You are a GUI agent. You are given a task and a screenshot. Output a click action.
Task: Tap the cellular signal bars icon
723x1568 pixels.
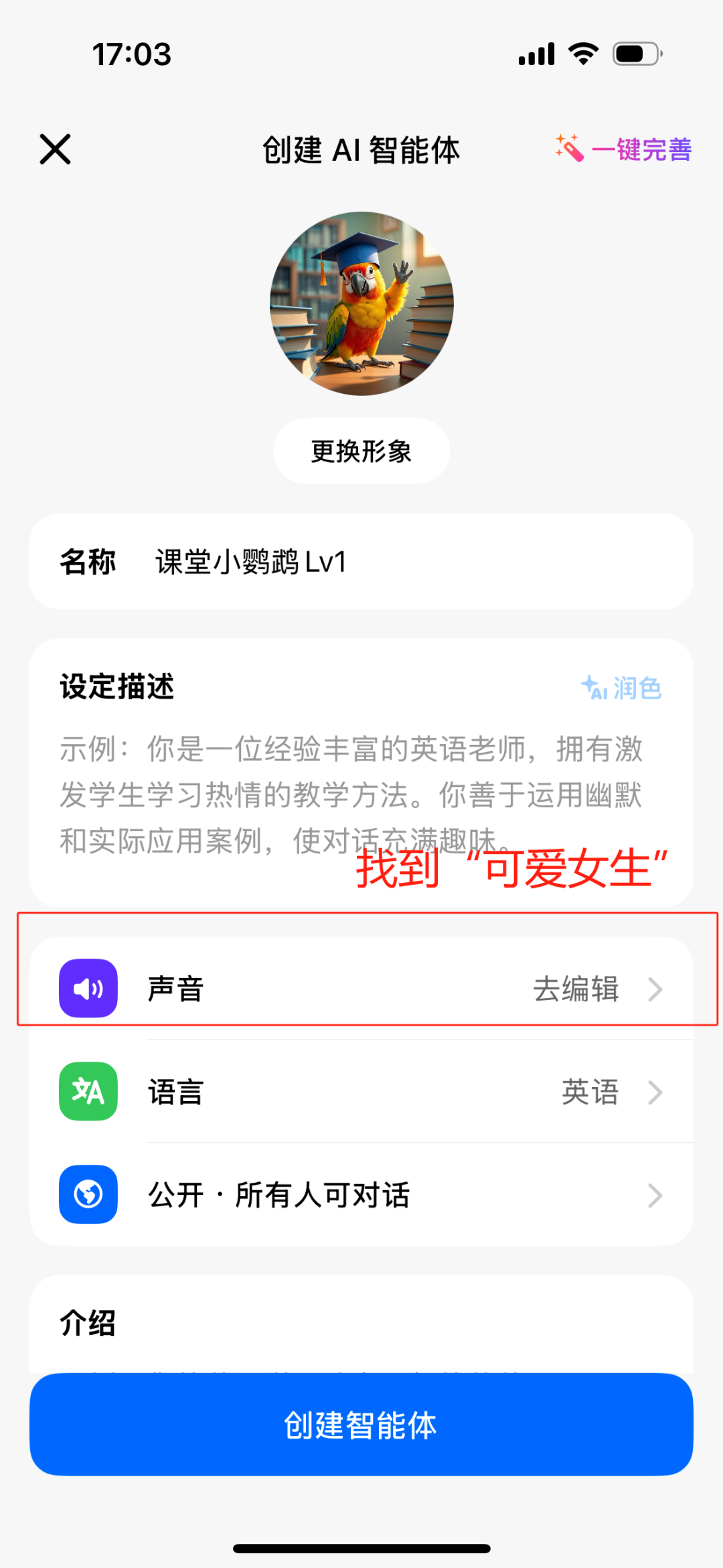tap(536, 54)
